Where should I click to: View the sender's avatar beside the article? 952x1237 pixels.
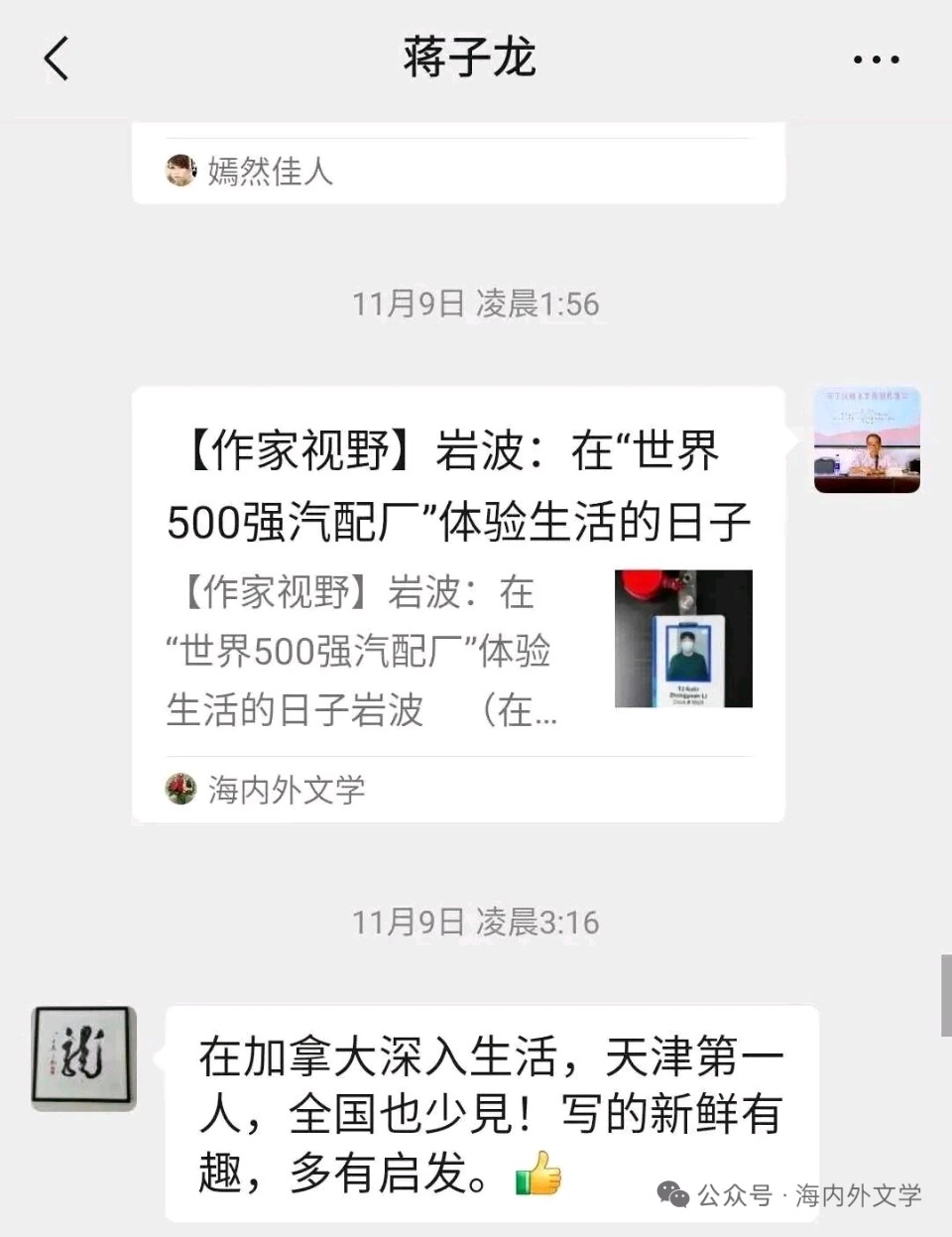click(867, 440)
